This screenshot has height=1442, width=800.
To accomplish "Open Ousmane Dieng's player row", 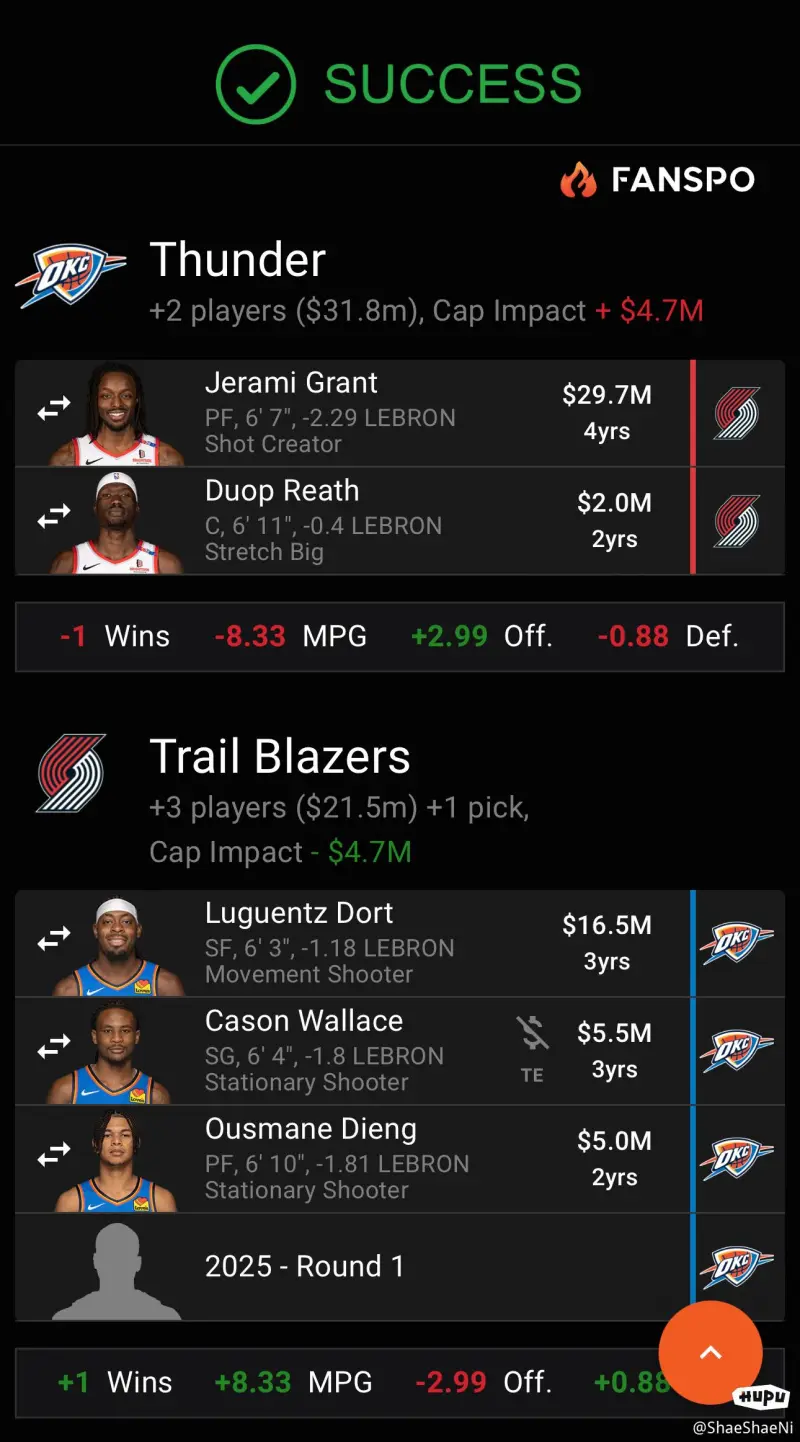I will point(330,1159).
